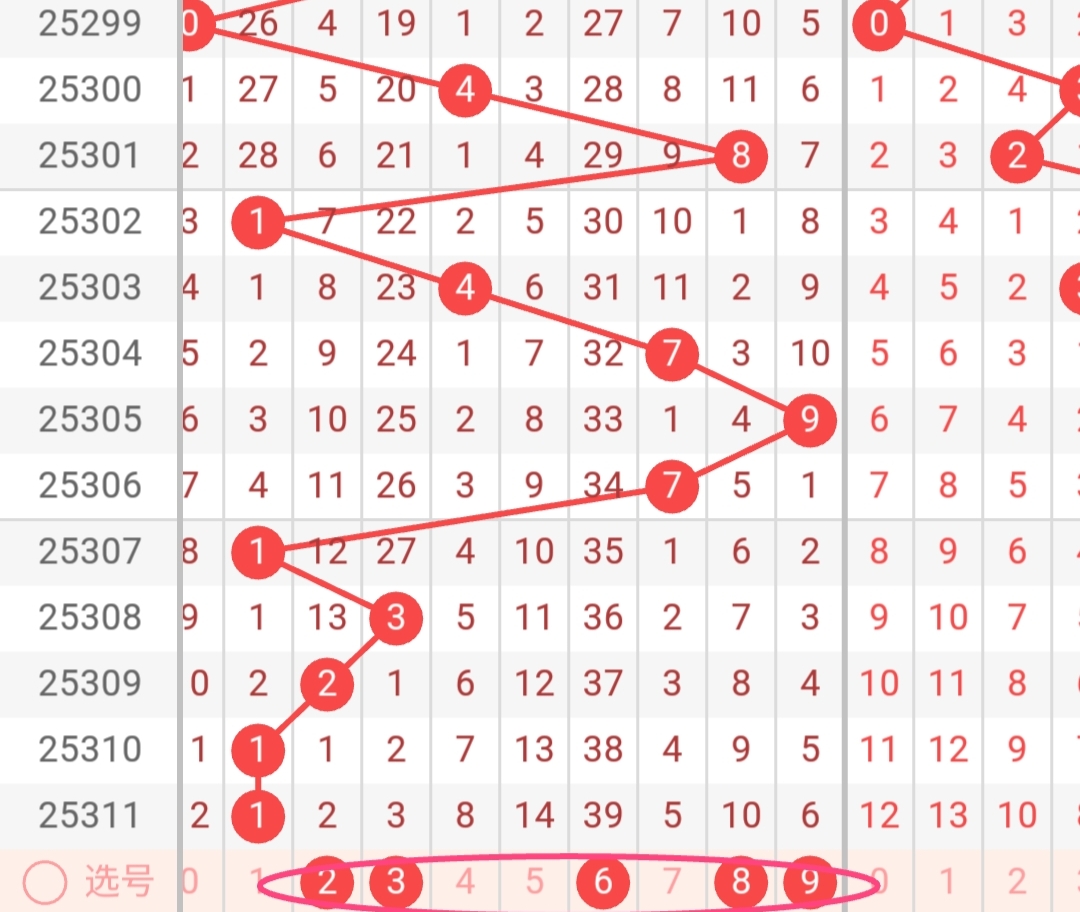Select number 7 in the selection row

coord(672,883)
